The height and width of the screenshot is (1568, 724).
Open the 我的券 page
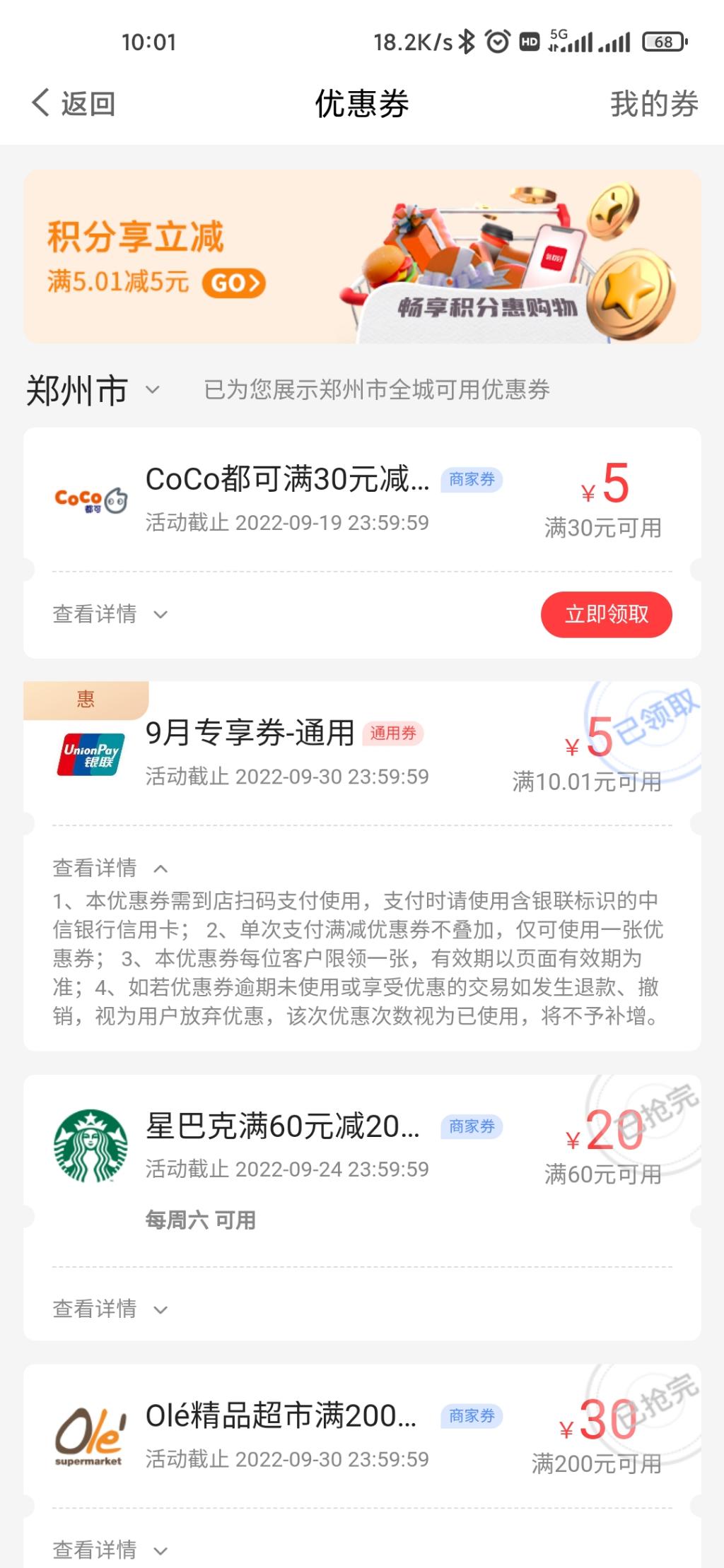655,103
